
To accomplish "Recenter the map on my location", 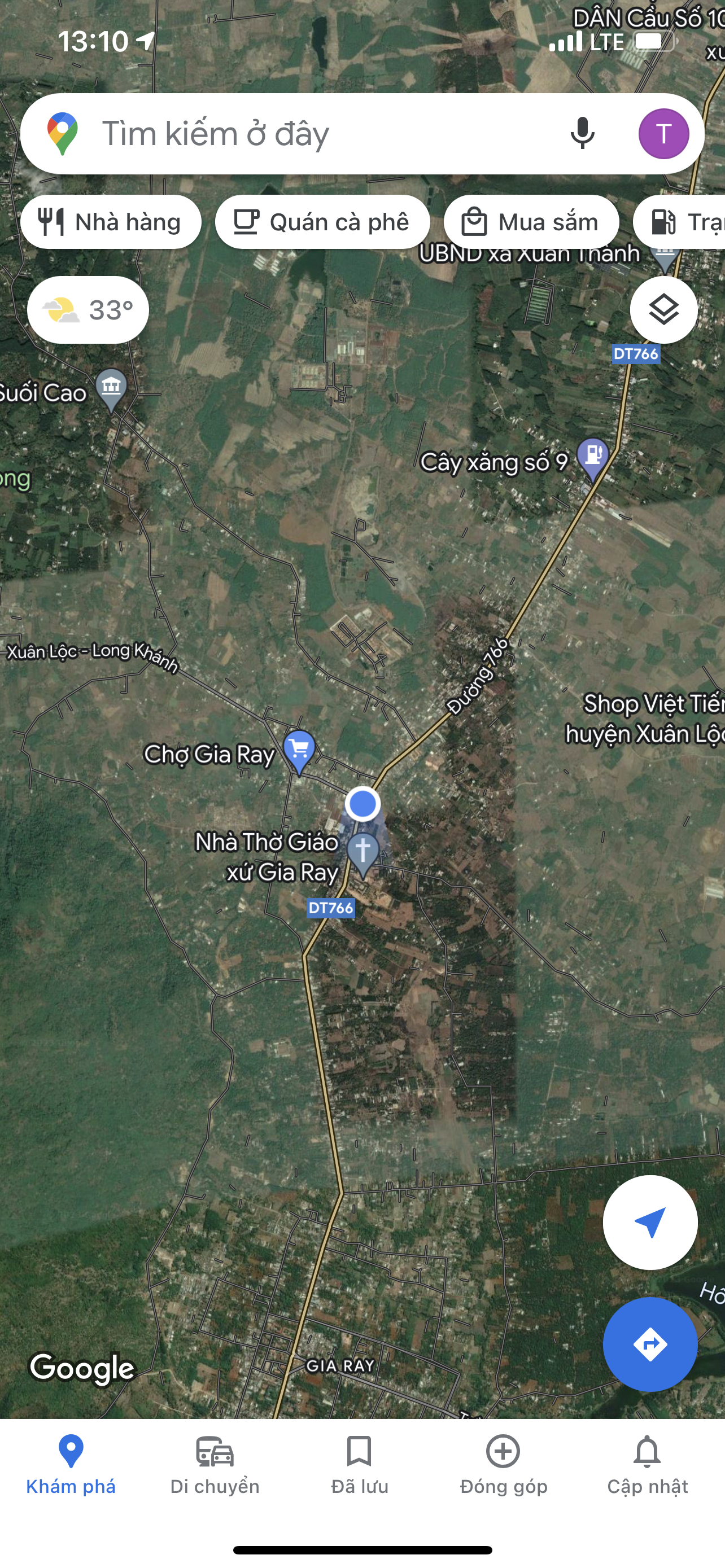I will pos(649,1223).
